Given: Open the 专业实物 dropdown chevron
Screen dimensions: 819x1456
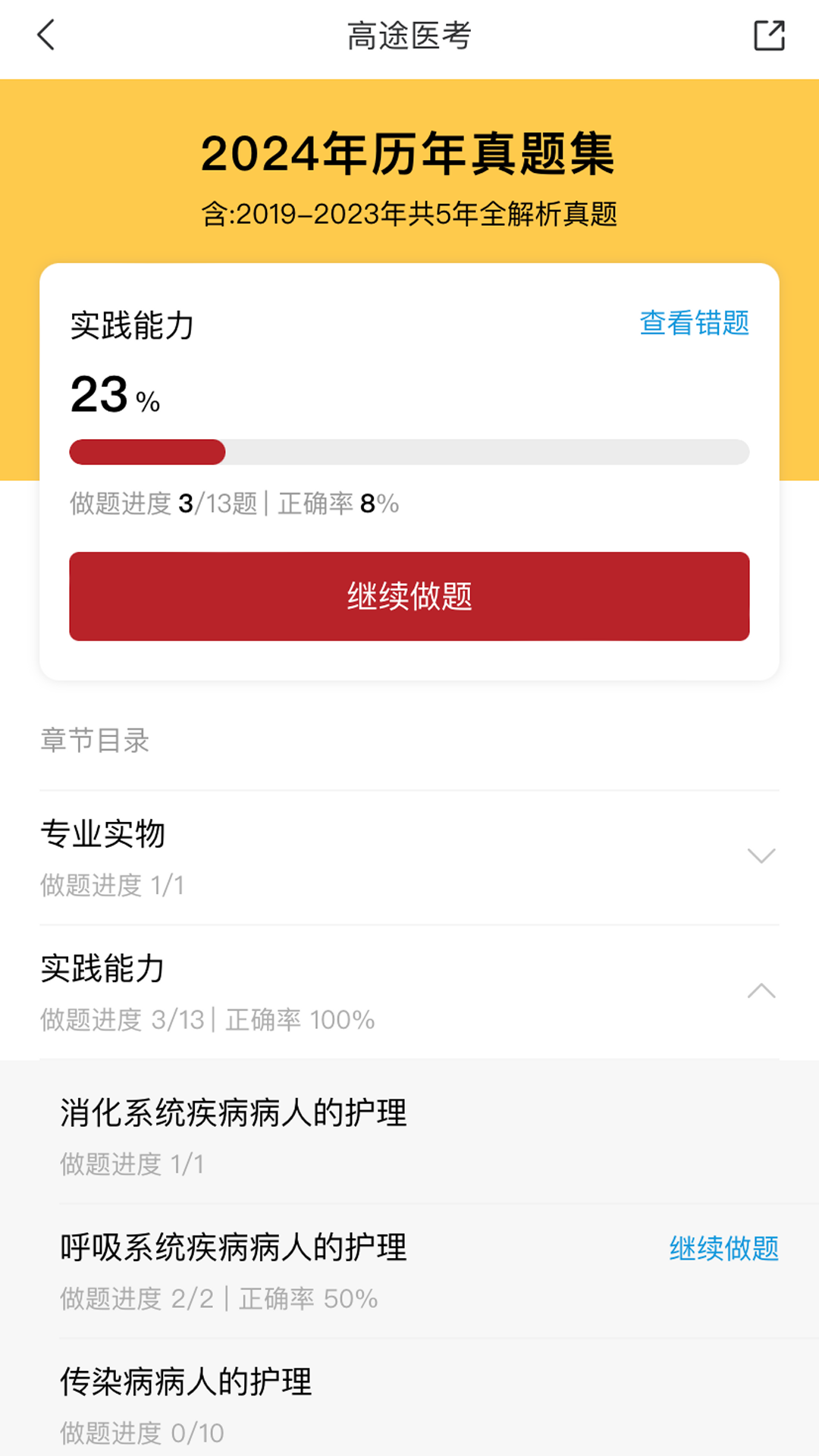Looking at the screenshot, I should point(761,858).
